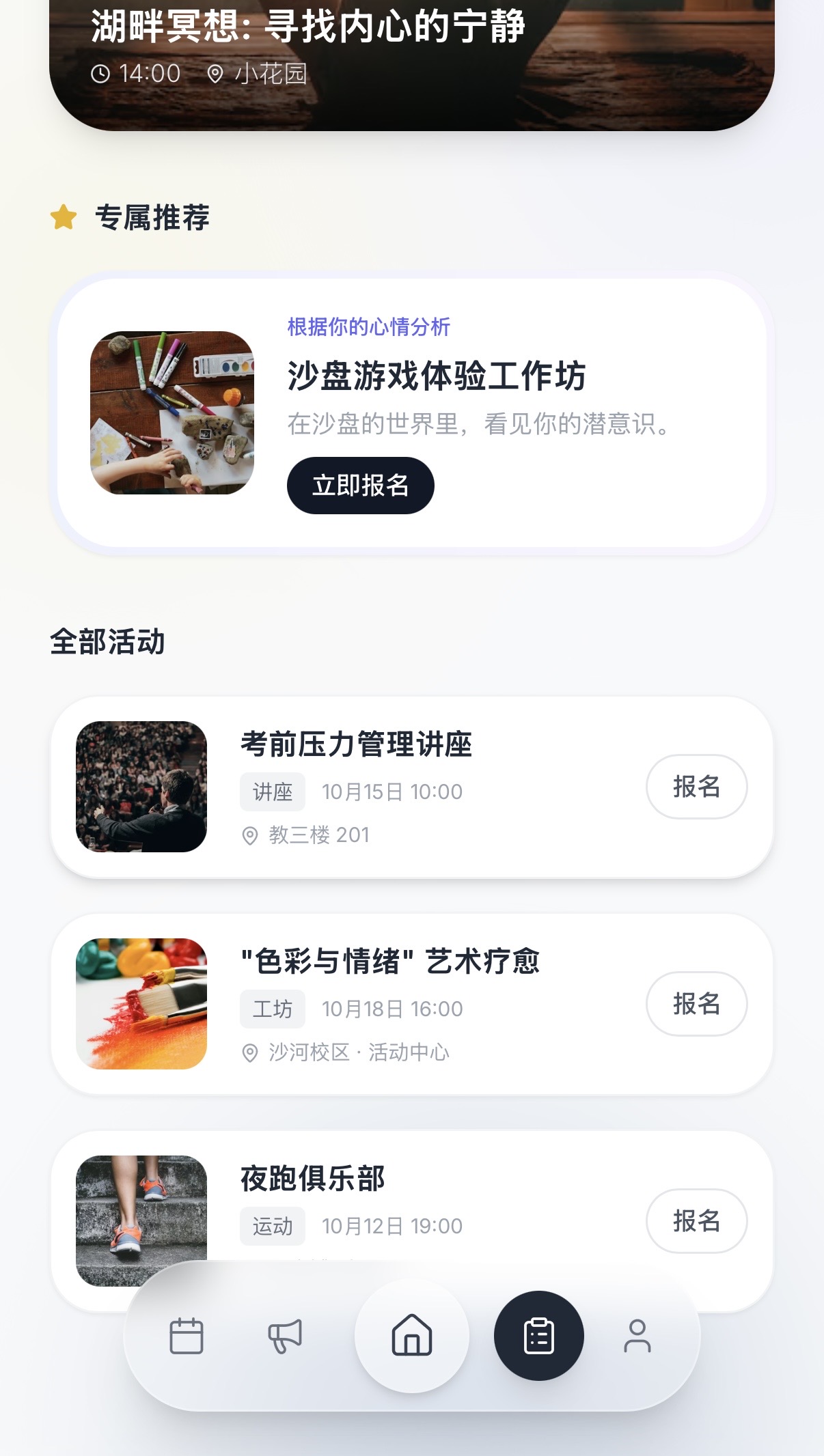Select the 讲座 category tag
Screen dimensions: 824x1456
tap(272, 792)
